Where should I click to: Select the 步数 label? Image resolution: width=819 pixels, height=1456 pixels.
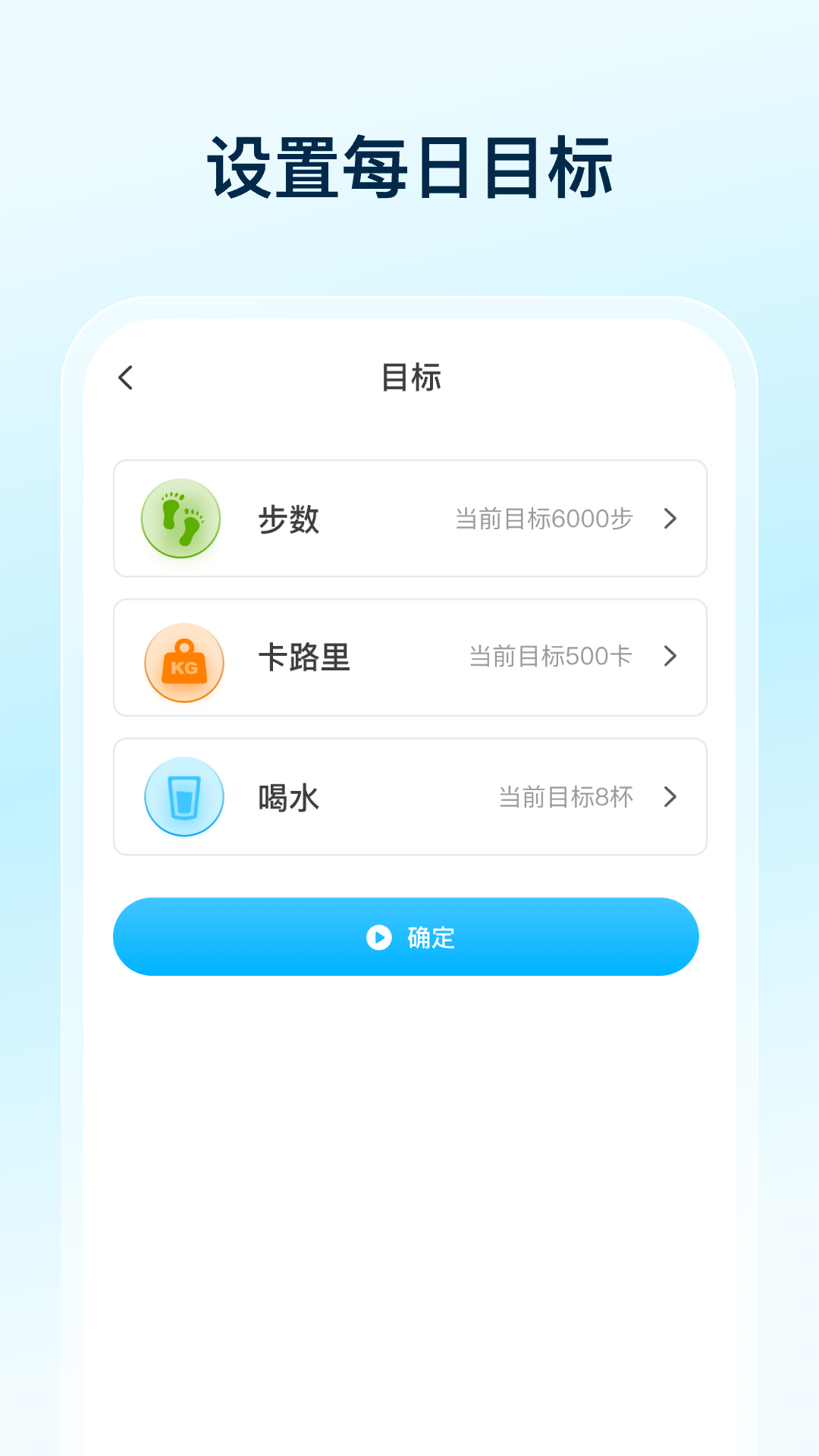289,518
